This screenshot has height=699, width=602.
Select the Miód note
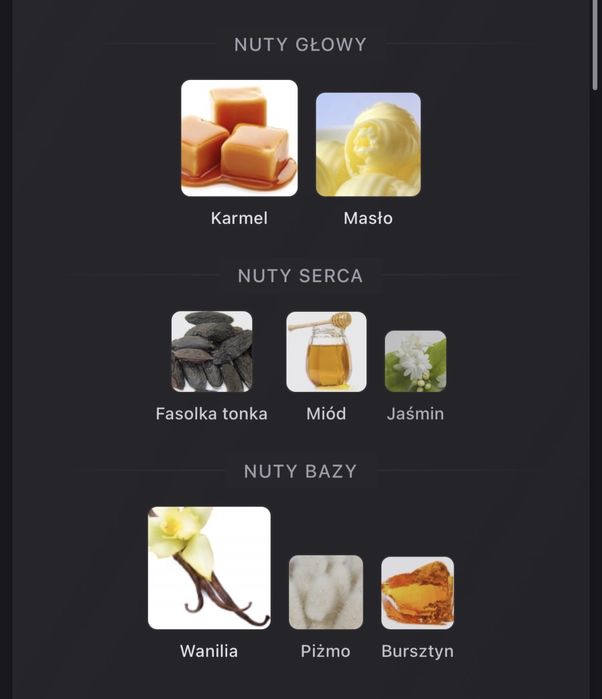[x=326, y=352]
